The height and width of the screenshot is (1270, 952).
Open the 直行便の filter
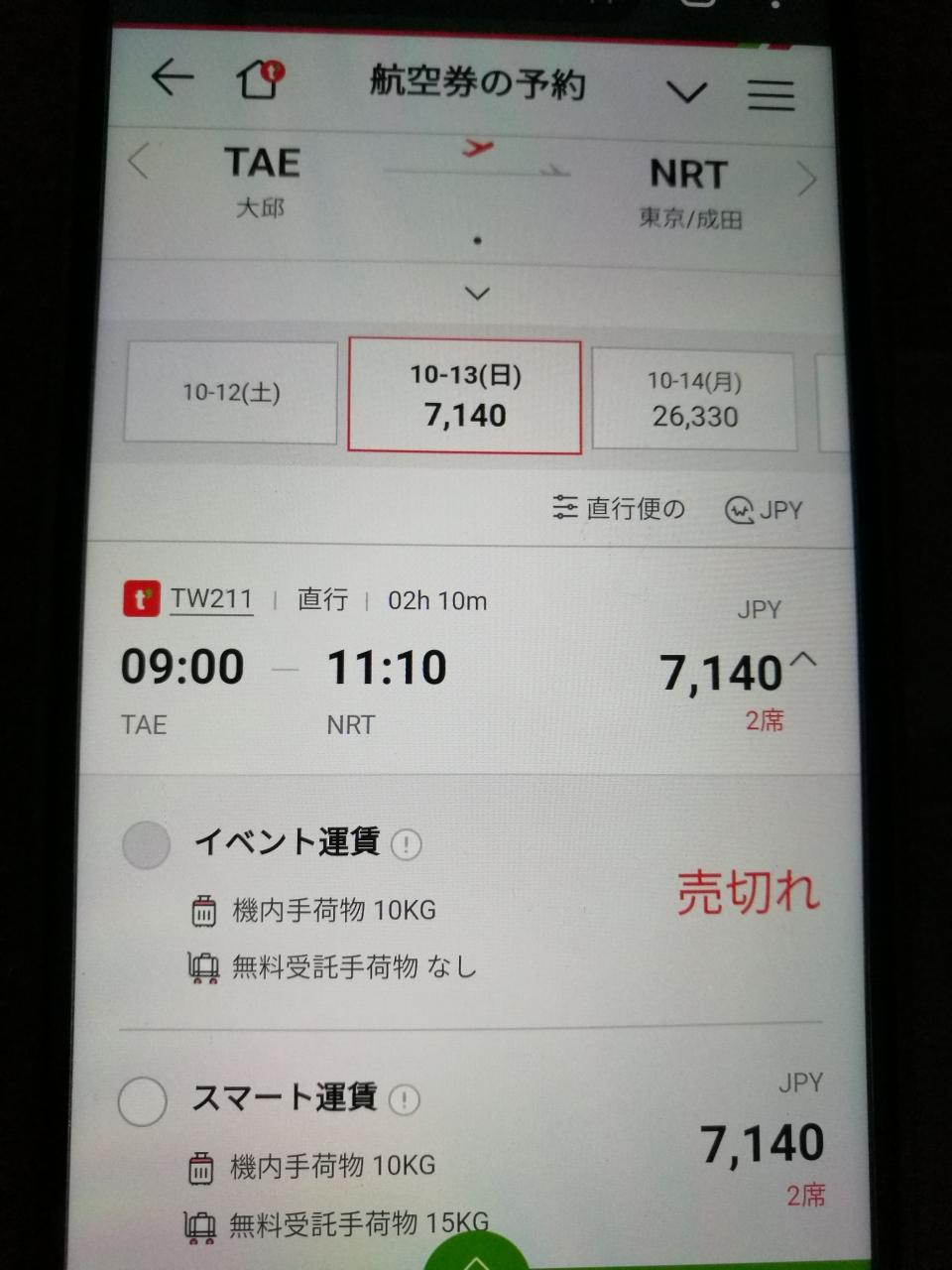coord(620,509)
